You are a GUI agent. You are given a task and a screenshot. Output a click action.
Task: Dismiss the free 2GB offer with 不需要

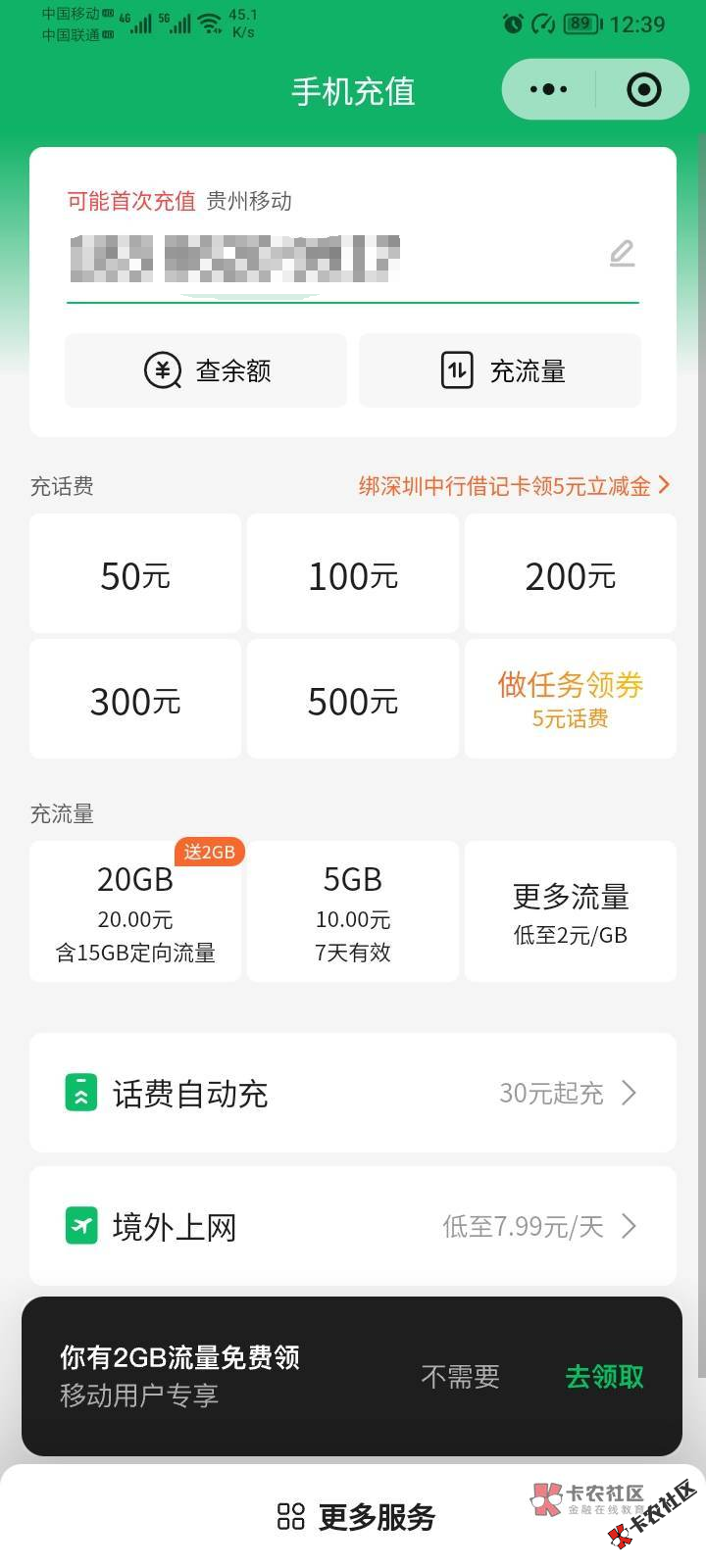460,1377
